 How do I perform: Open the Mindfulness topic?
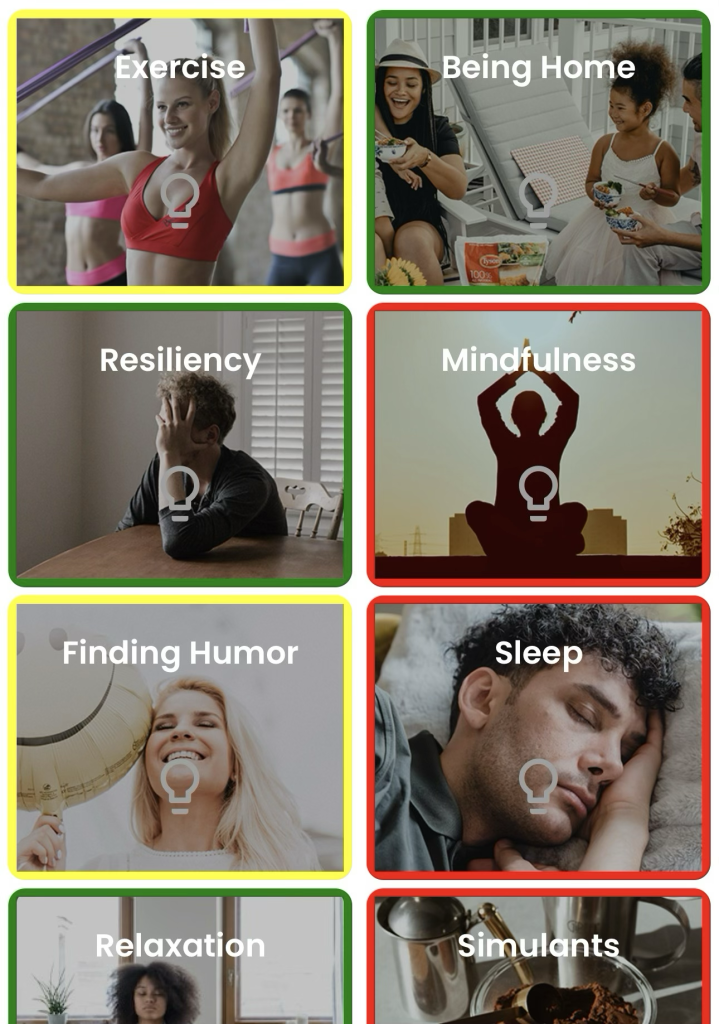[x=538, y=445]
